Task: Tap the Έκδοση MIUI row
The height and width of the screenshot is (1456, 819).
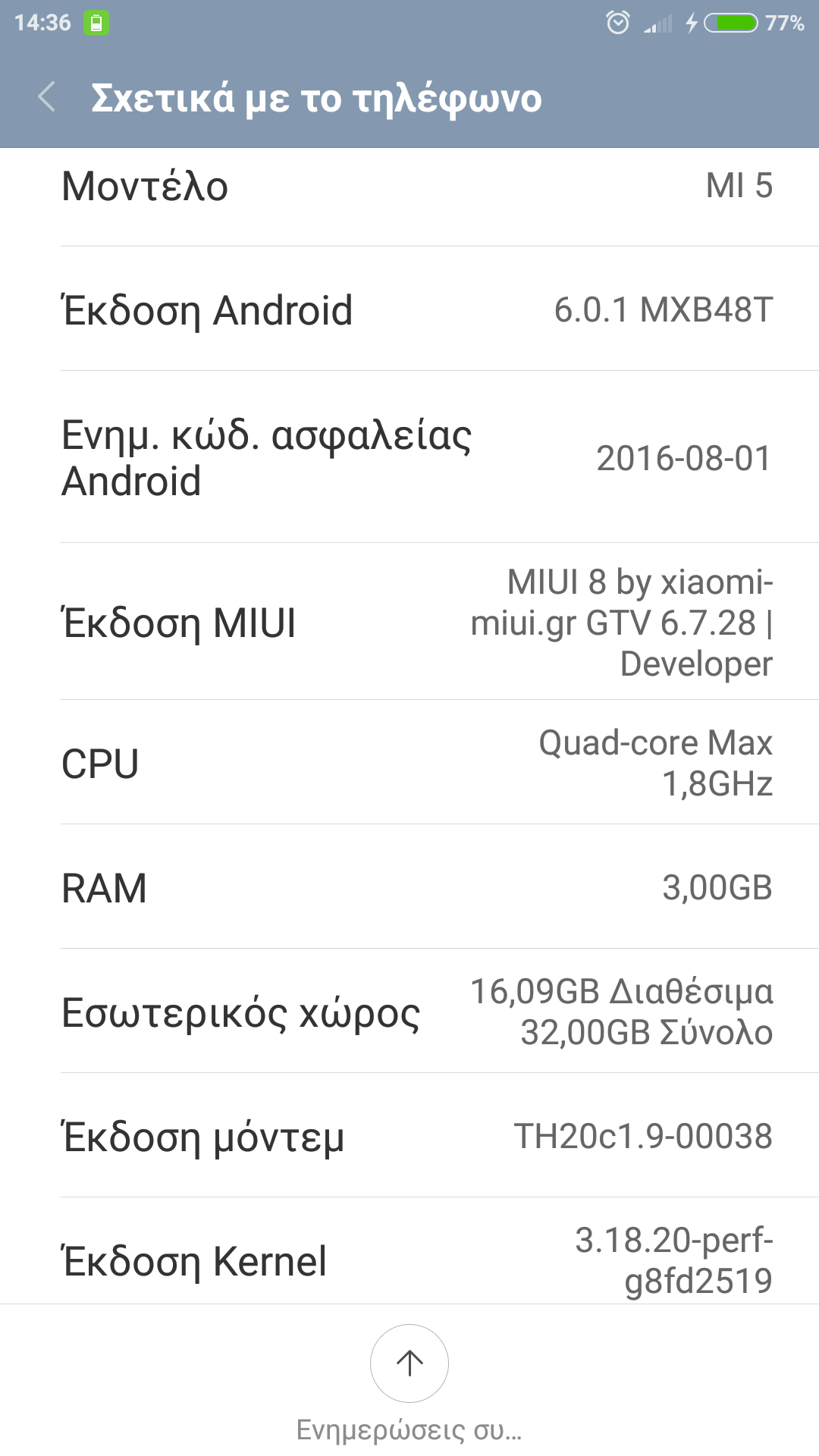Action: pyautogui.click(x=409, y=623)
